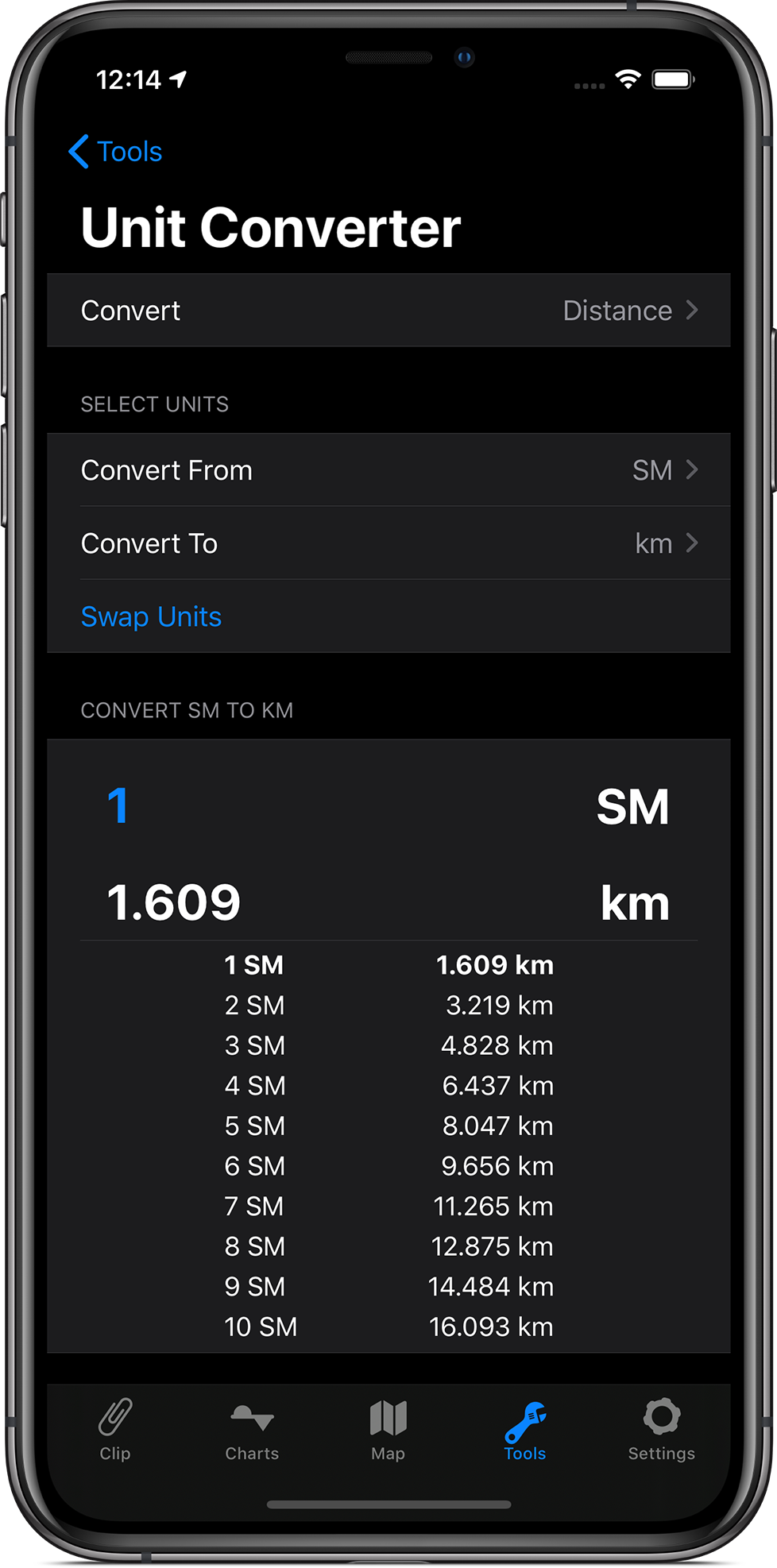Go back to Tools
This screenshot has width=777, height=1568.
115,151
